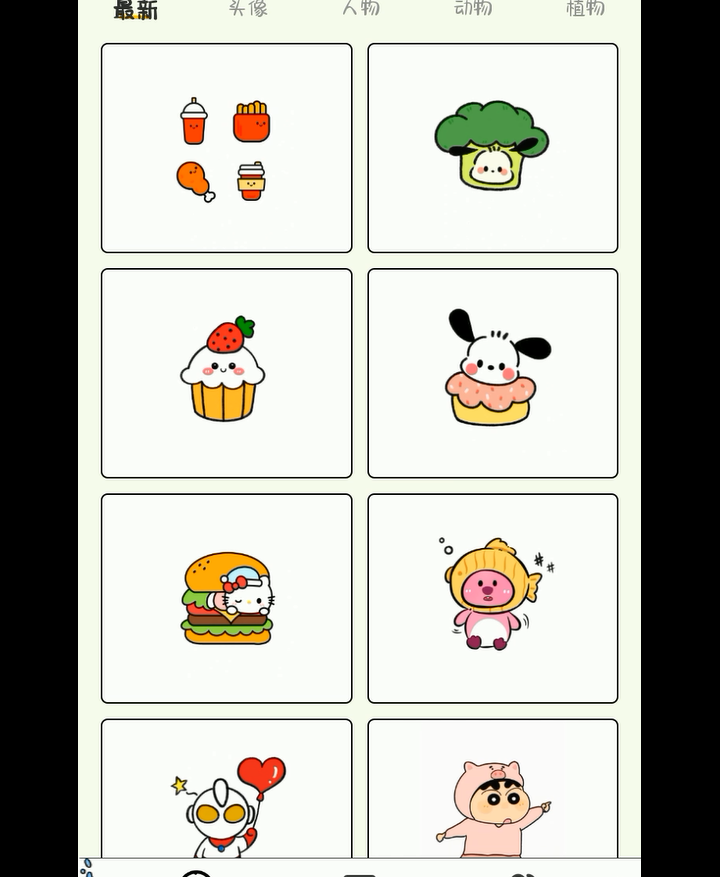
Task: Open the Loopy in fish hat drawing
Action: [492, 597]
